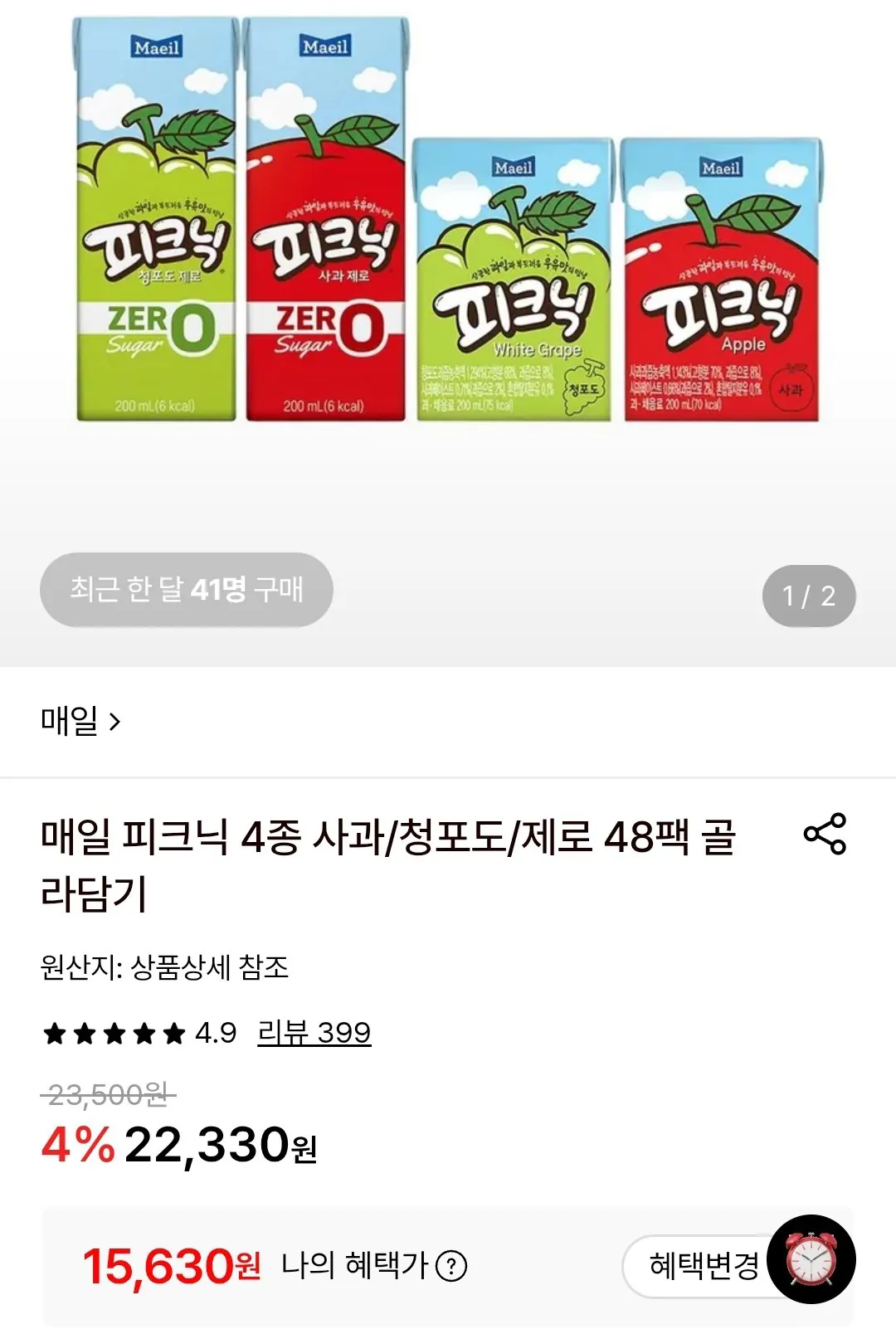Tap the floating alarm clock button
This screenshot has width=896, height=1329.
coord(811,1259)
